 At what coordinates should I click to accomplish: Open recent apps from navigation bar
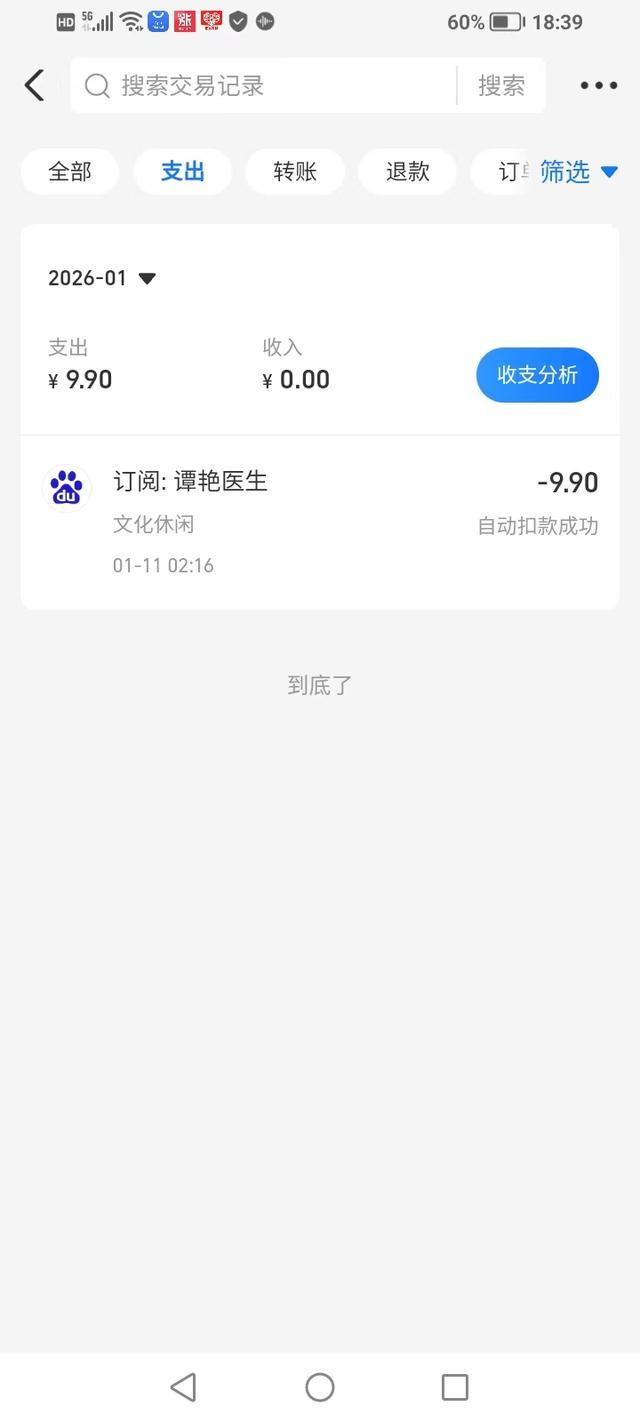[455, 1387]
